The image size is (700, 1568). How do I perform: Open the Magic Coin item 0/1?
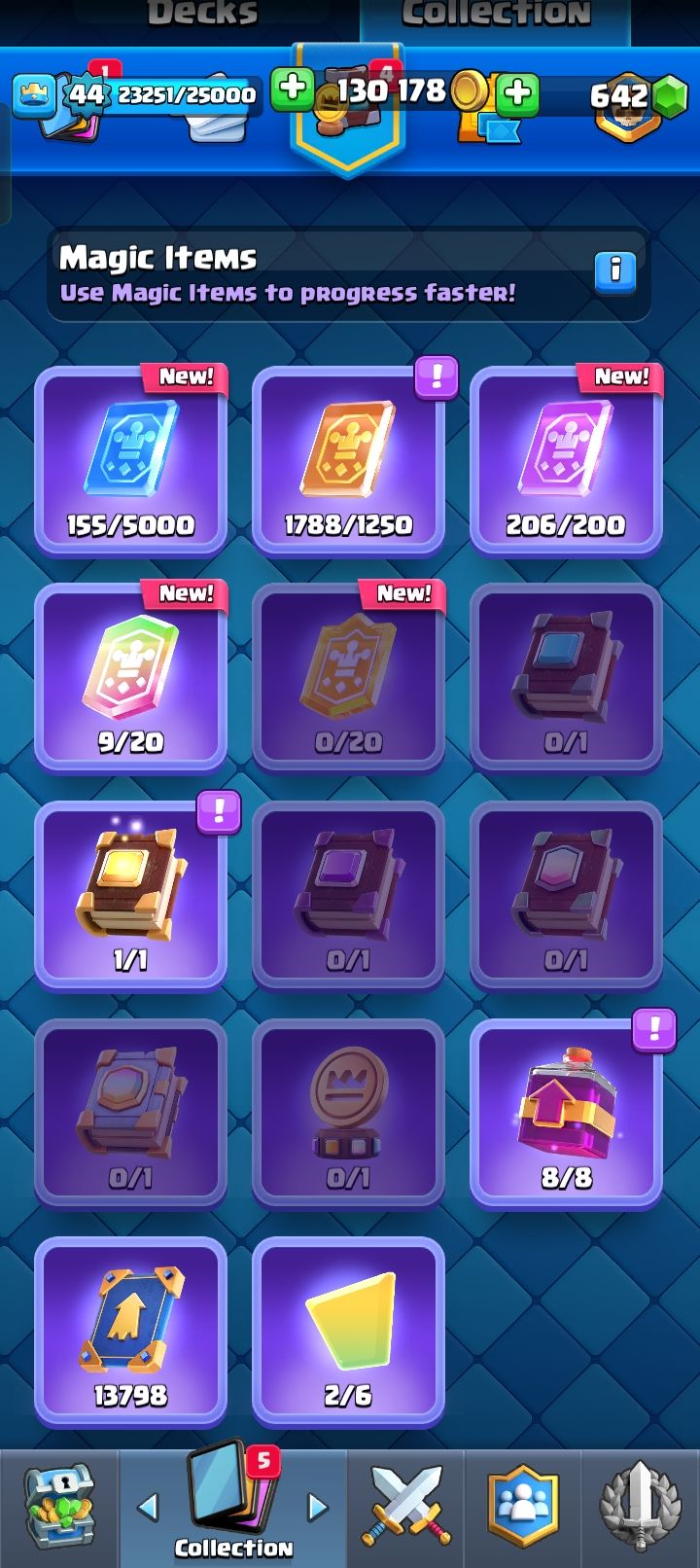coord(348,1113)
